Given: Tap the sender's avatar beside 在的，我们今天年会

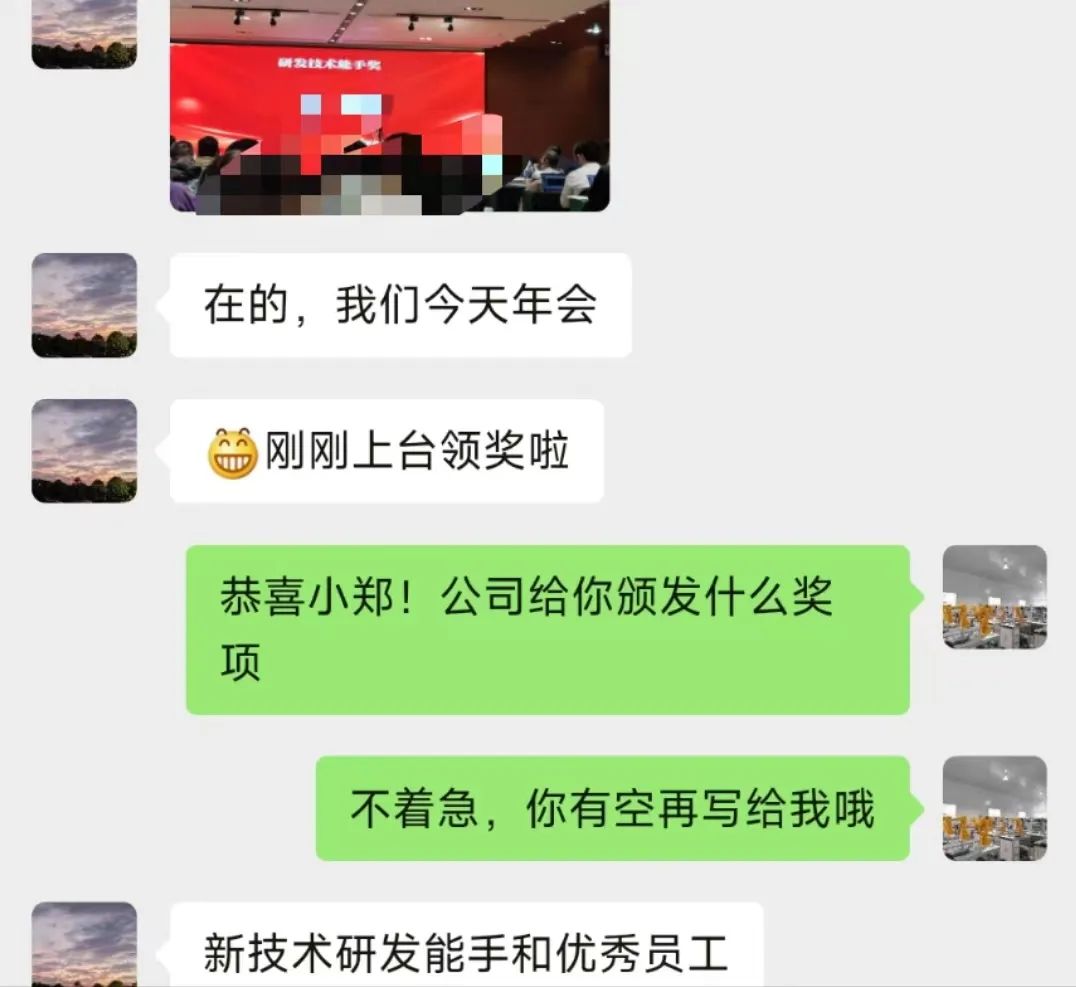Looking at the screenshot, I should [84, 305].
